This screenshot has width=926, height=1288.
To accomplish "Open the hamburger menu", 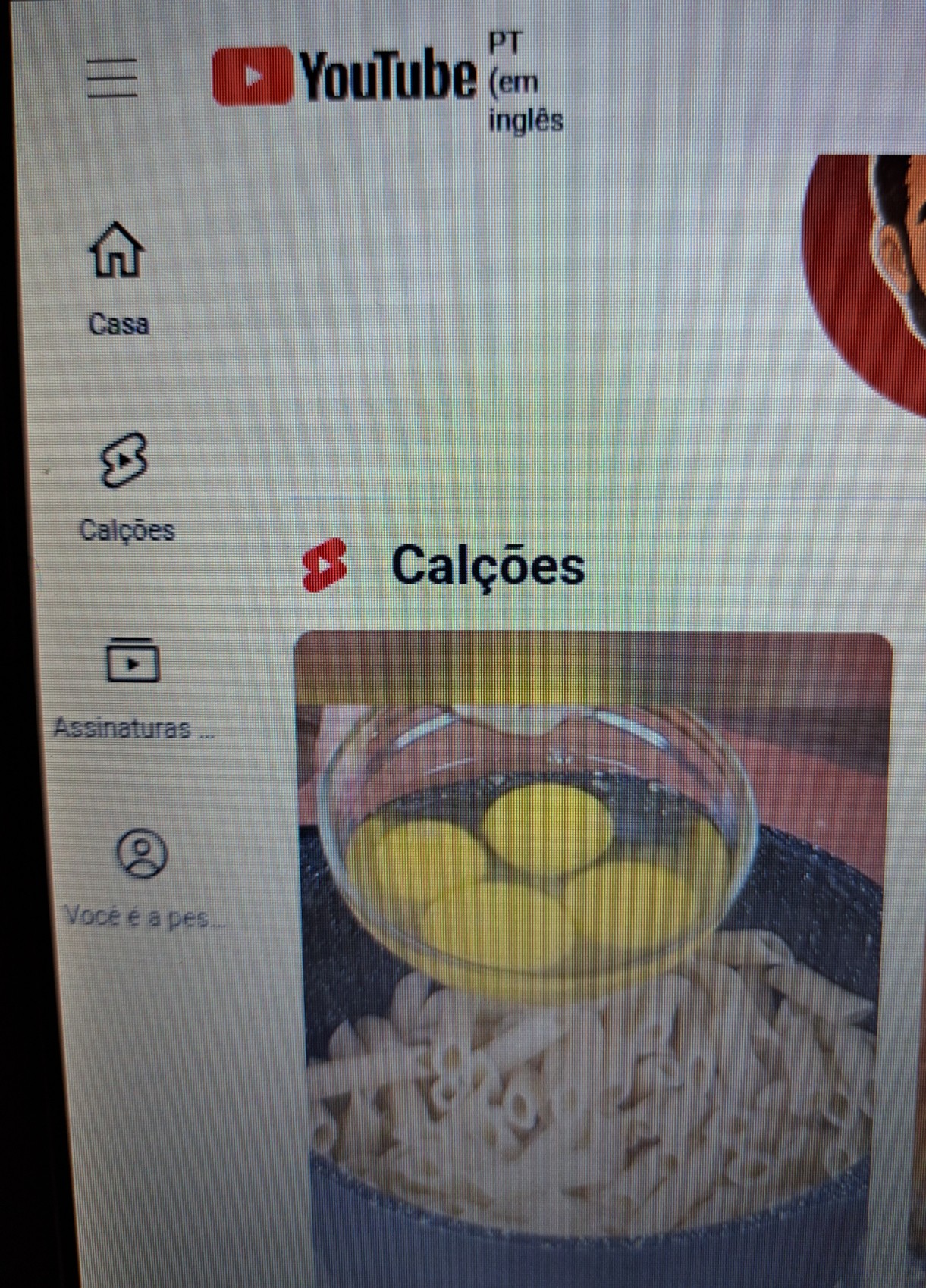I will coord(112,78).
